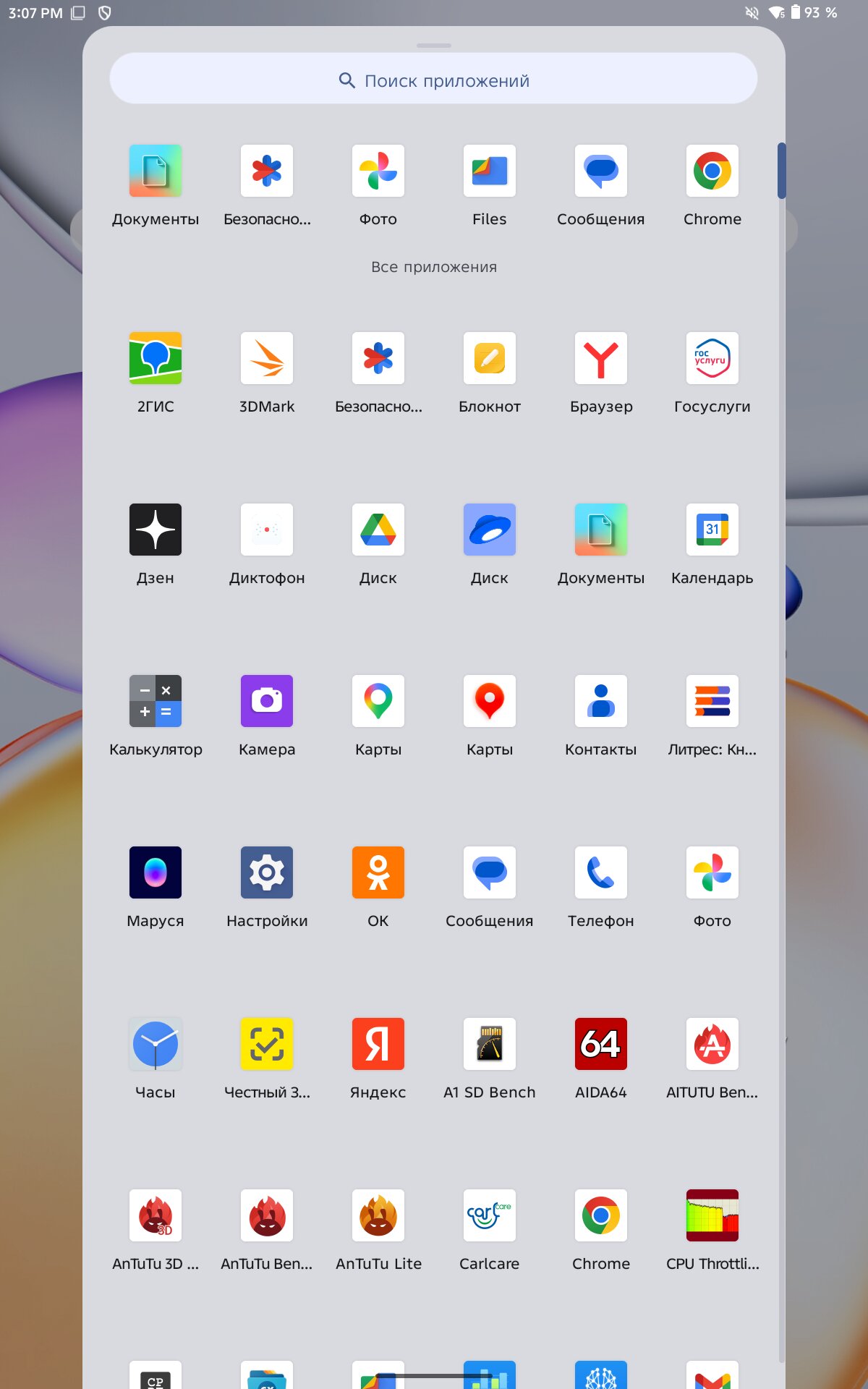Tap the Поиск приложений search field

(433, 80)
